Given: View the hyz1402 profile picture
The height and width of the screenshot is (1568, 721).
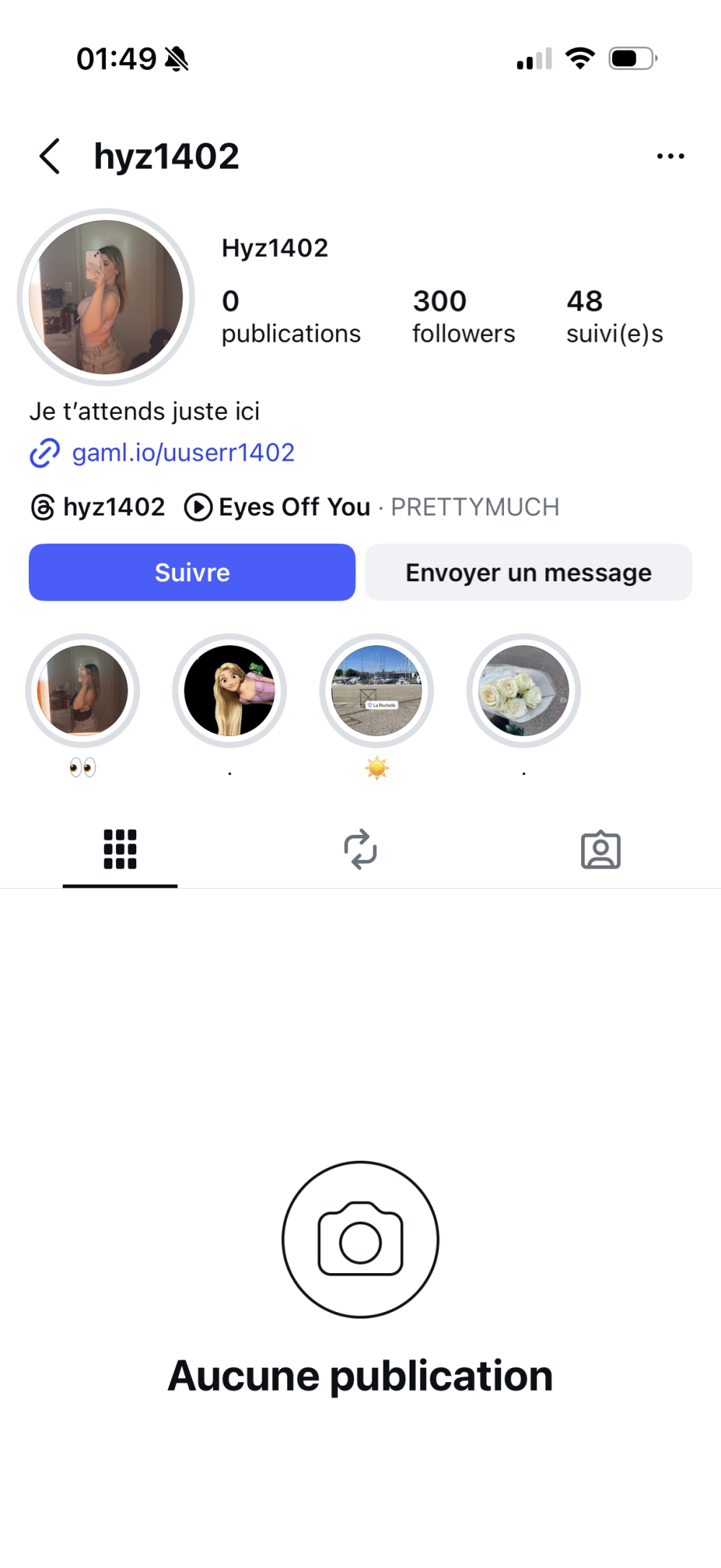Looking at the screenshot, I should pos(106,297).
